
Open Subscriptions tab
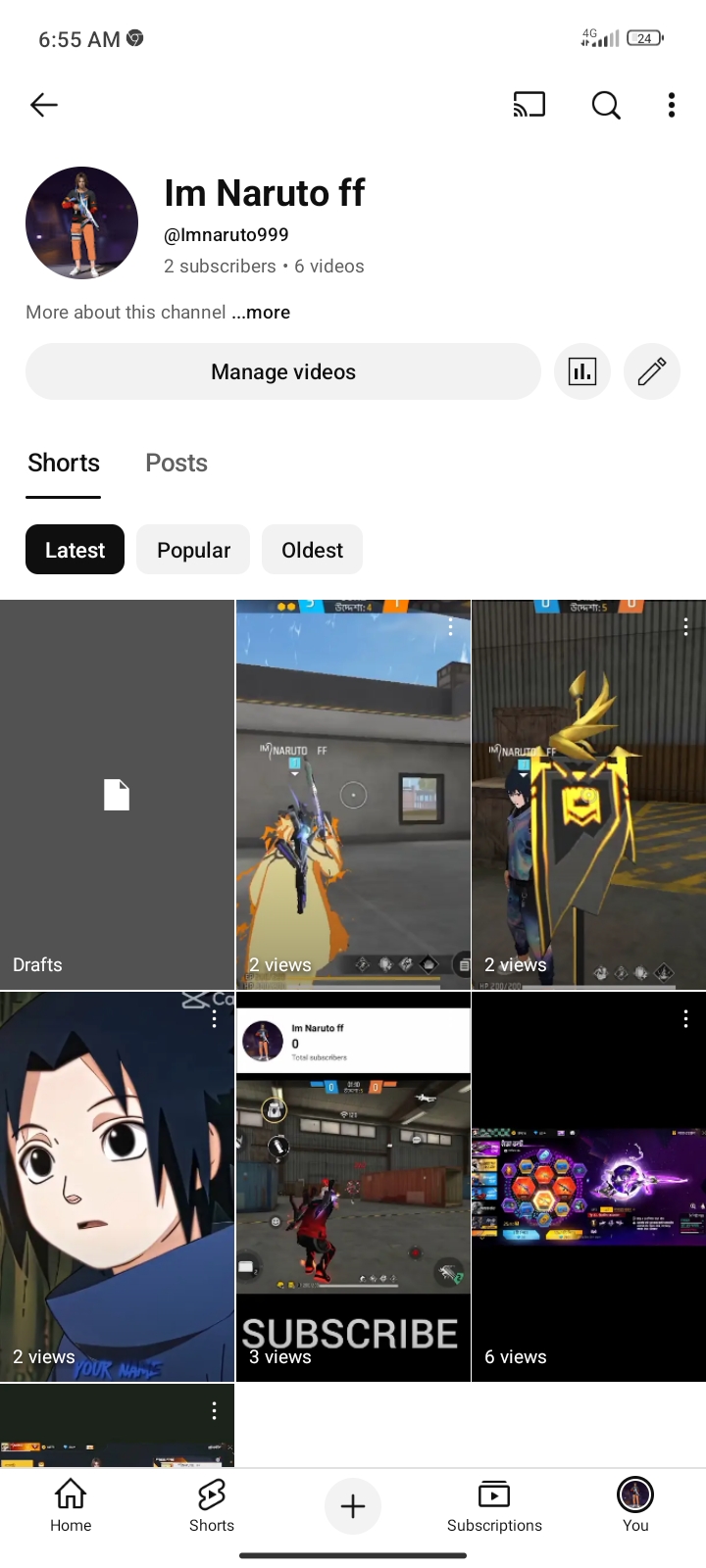pos(494,1505)
